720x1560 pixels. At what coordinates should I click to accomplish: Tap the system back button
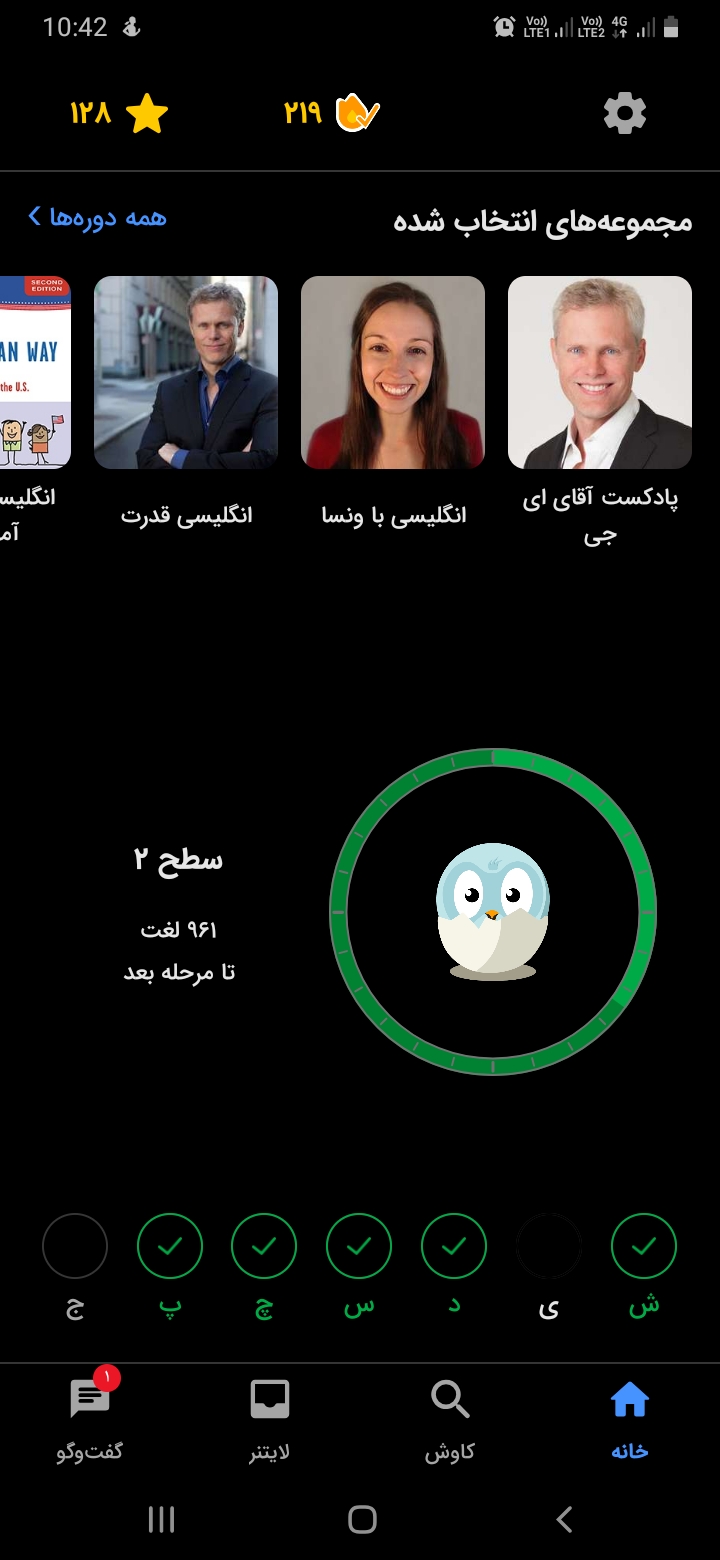[x=564, y=1519]
